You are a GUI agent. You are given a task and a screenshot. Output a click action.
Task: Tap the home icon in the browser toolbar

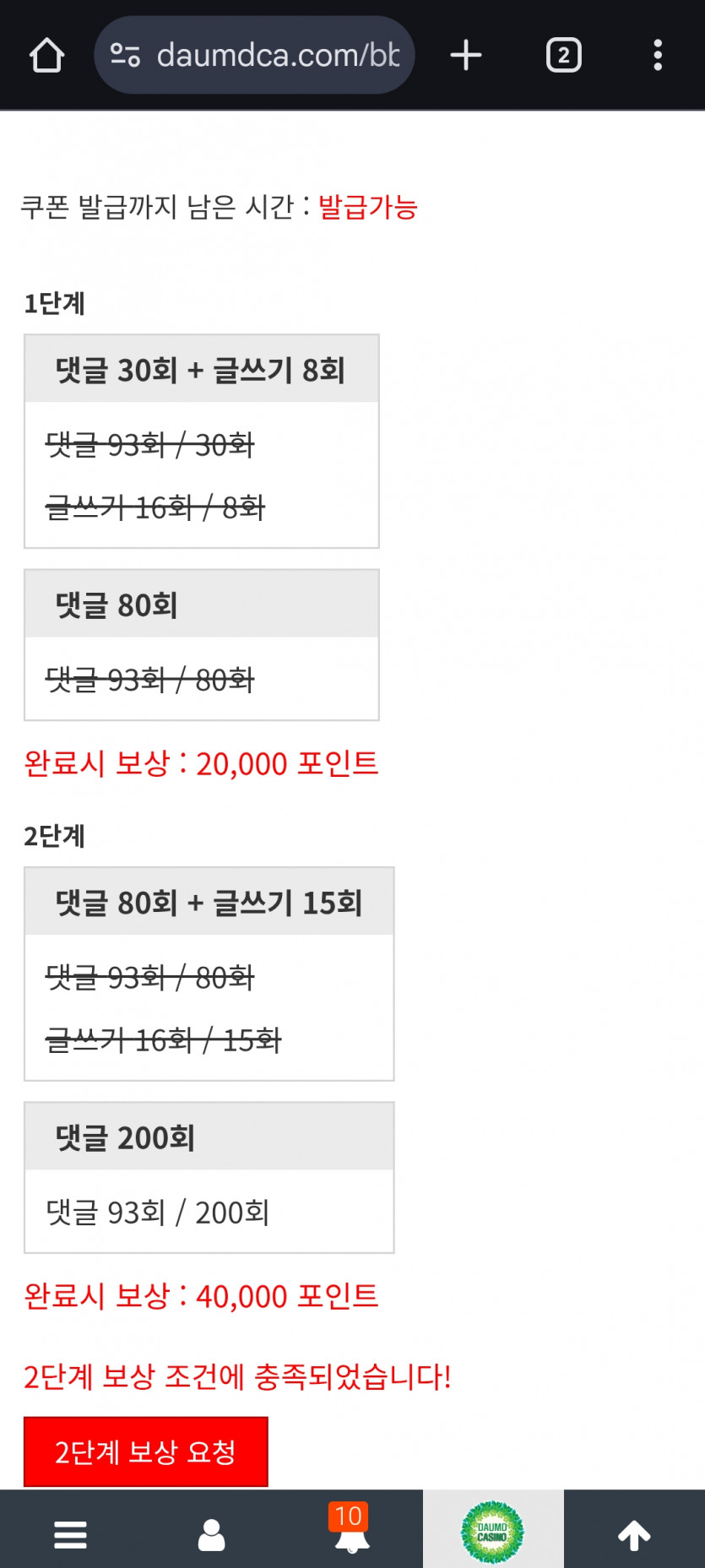[47, 54]
